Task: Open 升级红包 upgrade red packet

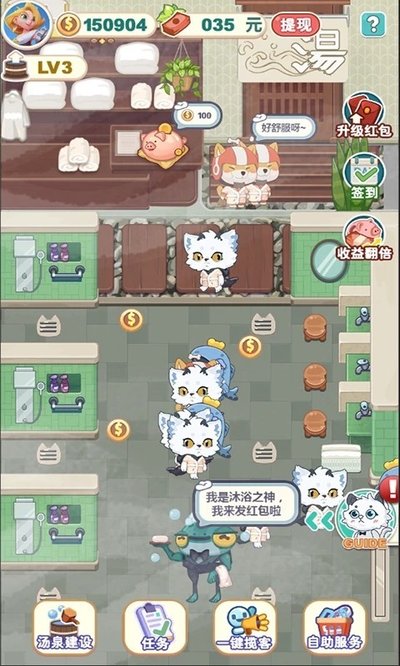Action: (364, 116)
